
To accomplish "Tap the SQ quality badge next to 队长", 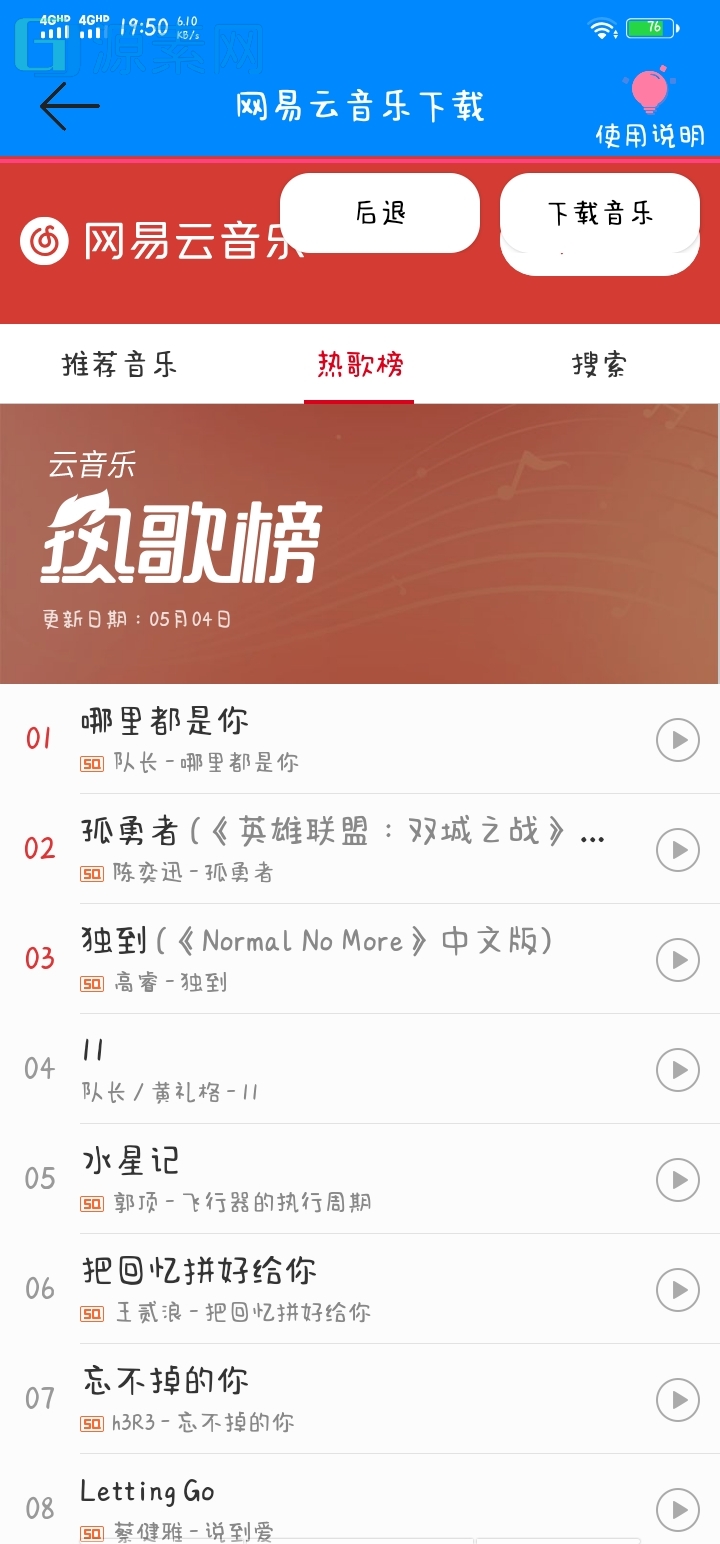I will (89, 763).
